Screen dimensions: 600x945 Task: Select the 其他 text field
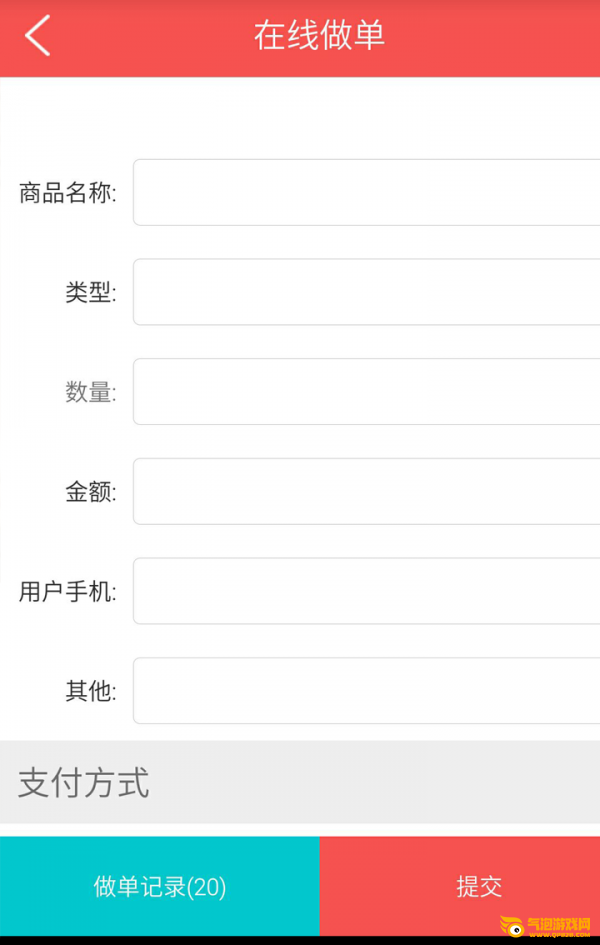click(366, 691)
